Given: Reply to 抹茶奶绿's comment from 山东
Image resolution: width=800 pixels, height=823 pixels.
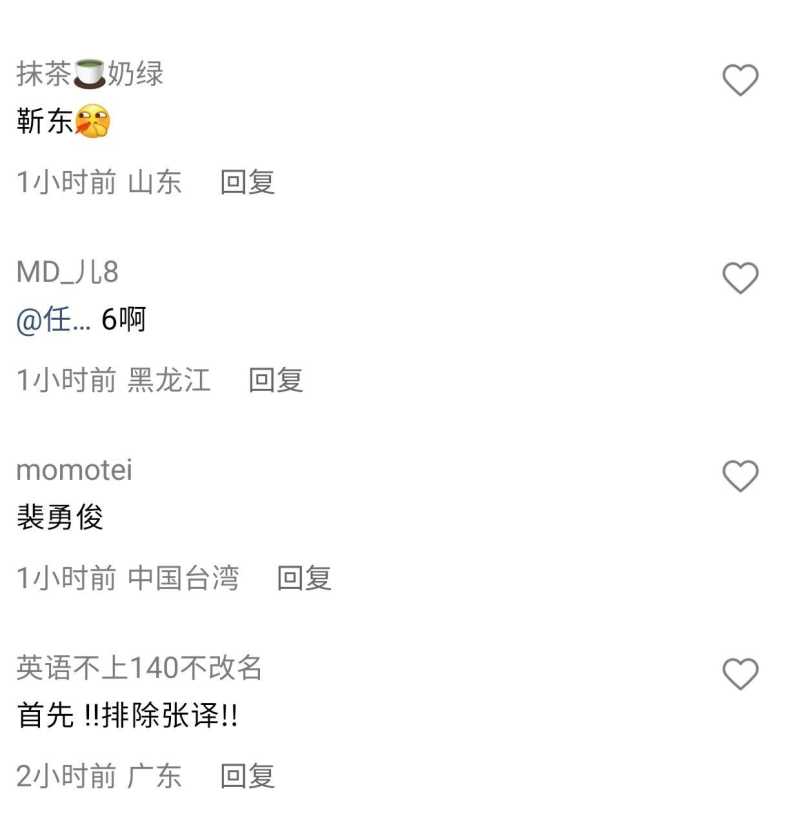Looking at the screenshot, I should click(247, 182).
